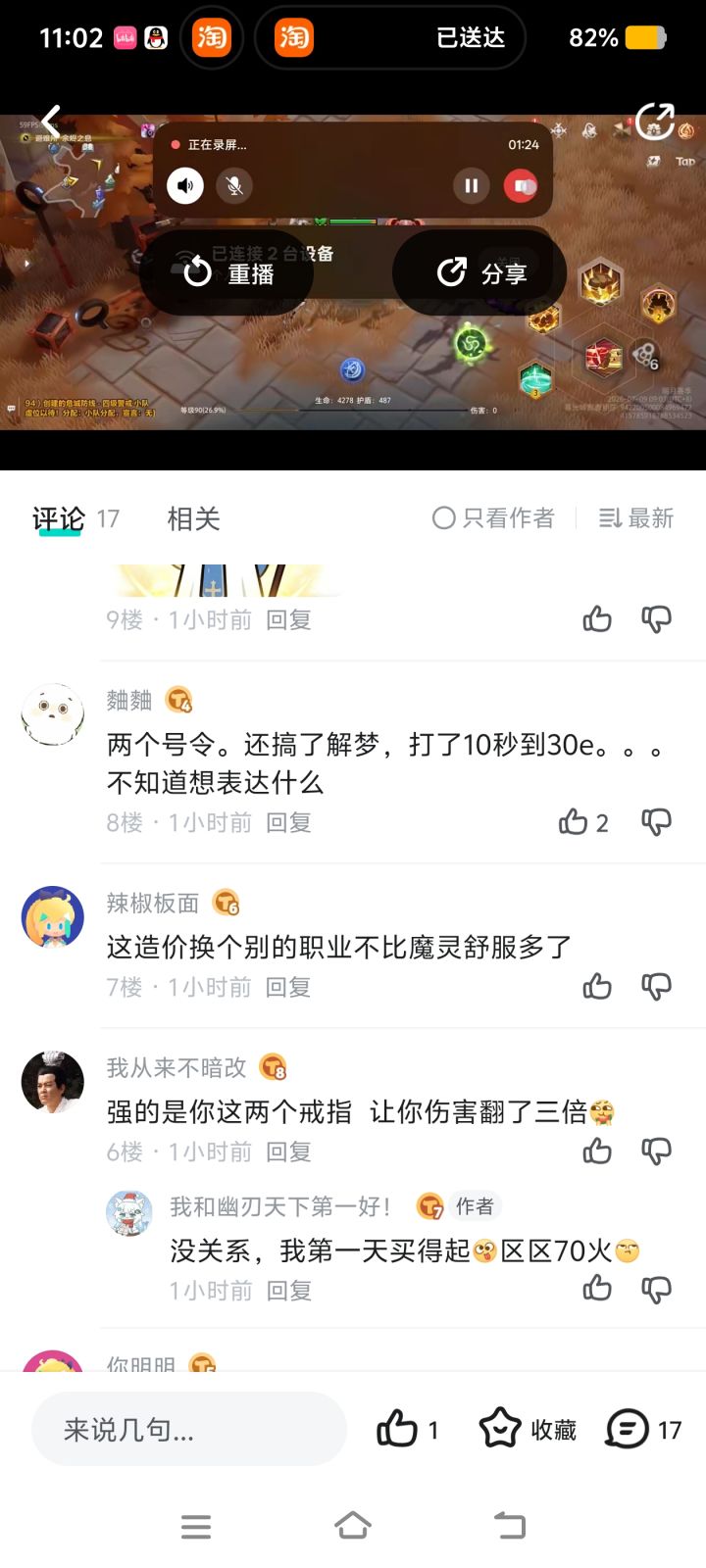Pause the screen recording
This screenshot has height=1568, width=706.
tap(471, 185)
